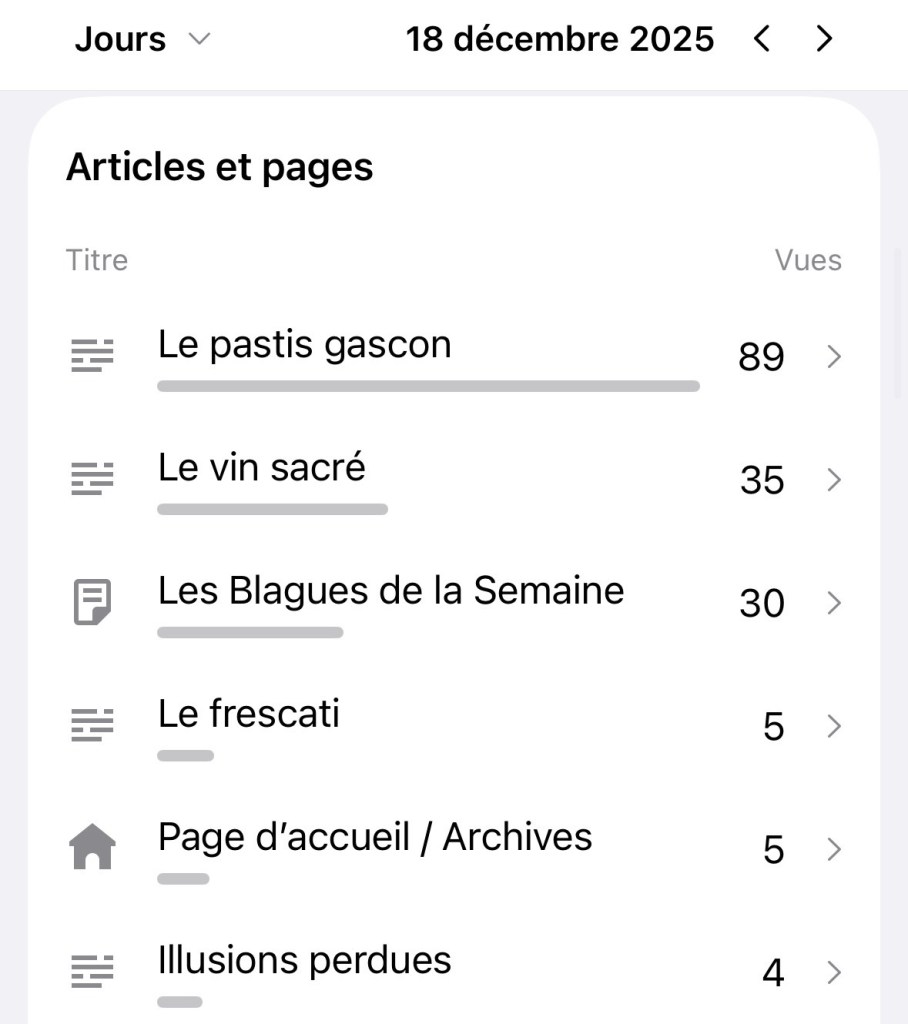Tap the page icon beside Les Blagues de la Semaine
Screen dimensions: 908x1024
click(x=92, y=601)
